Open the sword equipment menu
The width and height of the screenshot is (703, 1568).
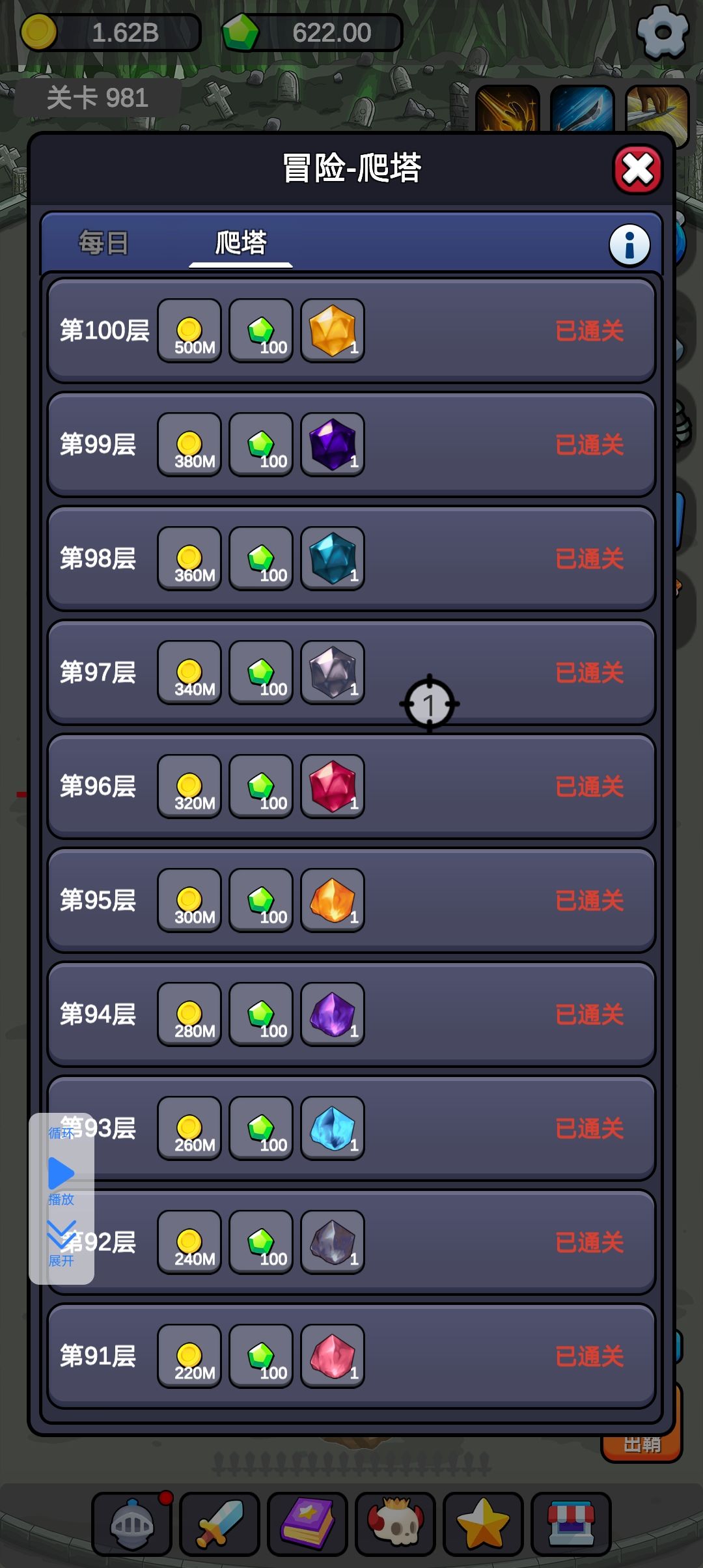coord(220,1524)
